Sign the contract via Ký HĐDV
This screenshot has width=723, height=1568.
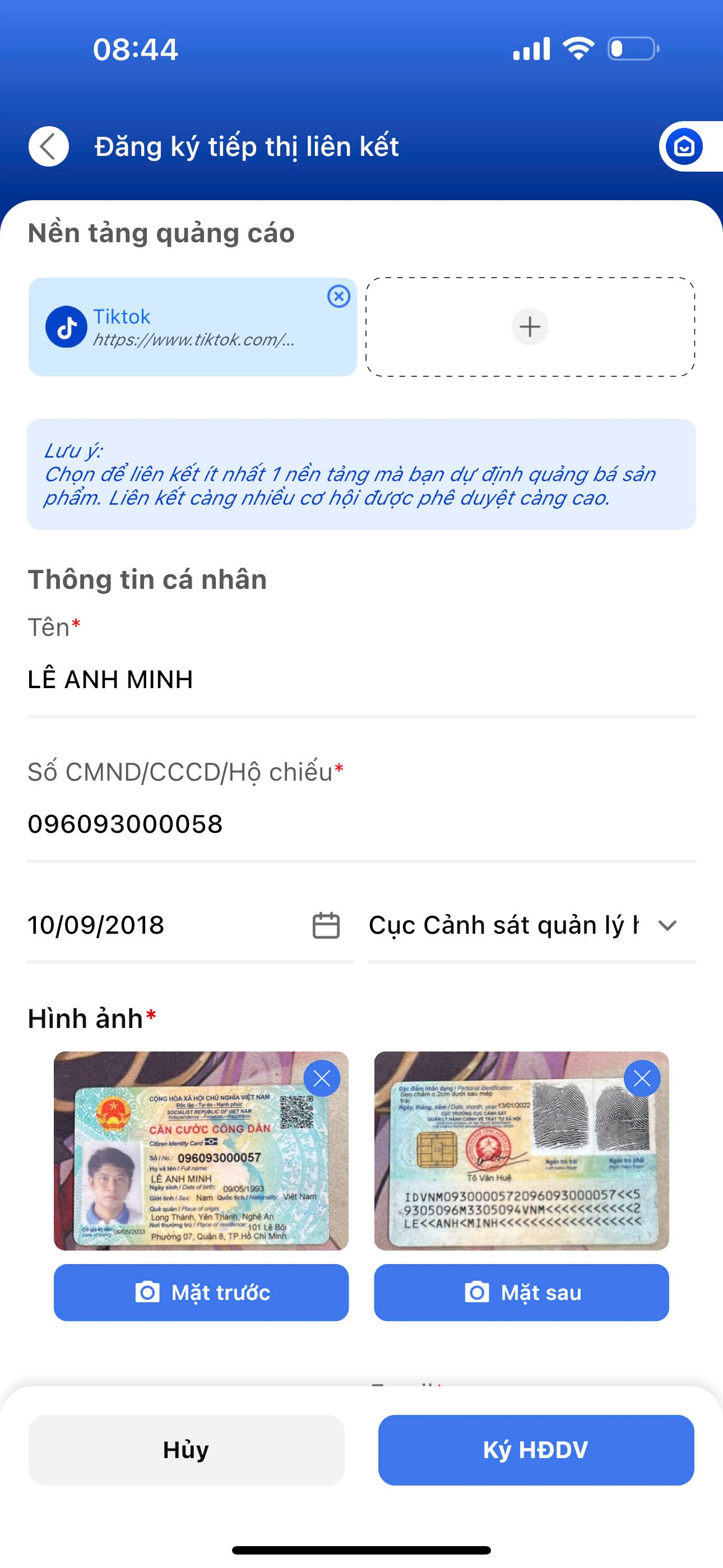536,1449
